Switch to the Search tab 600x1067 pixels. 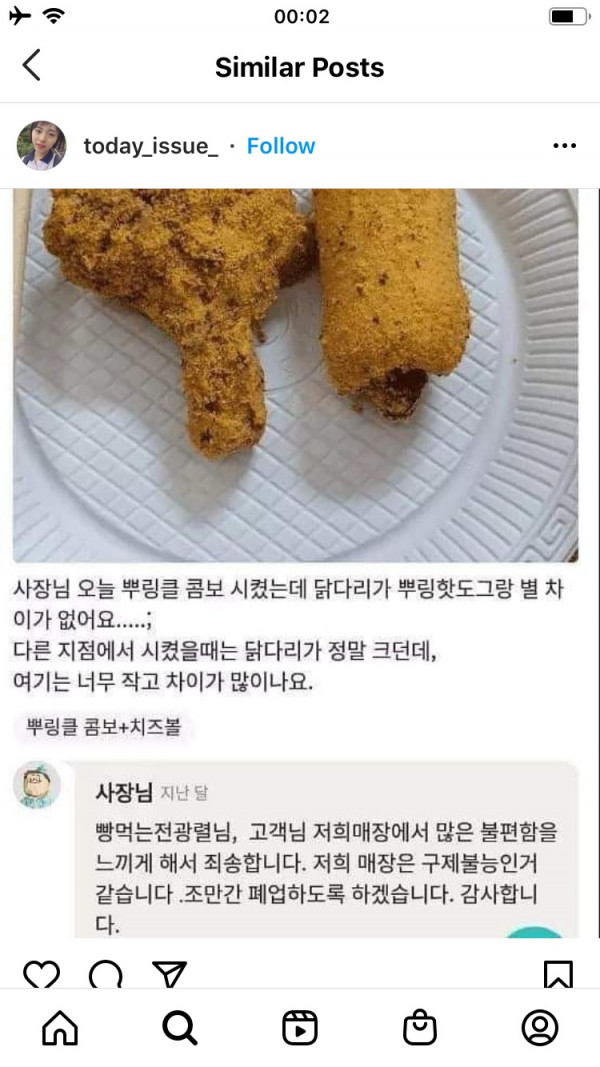coord(179,1027)
